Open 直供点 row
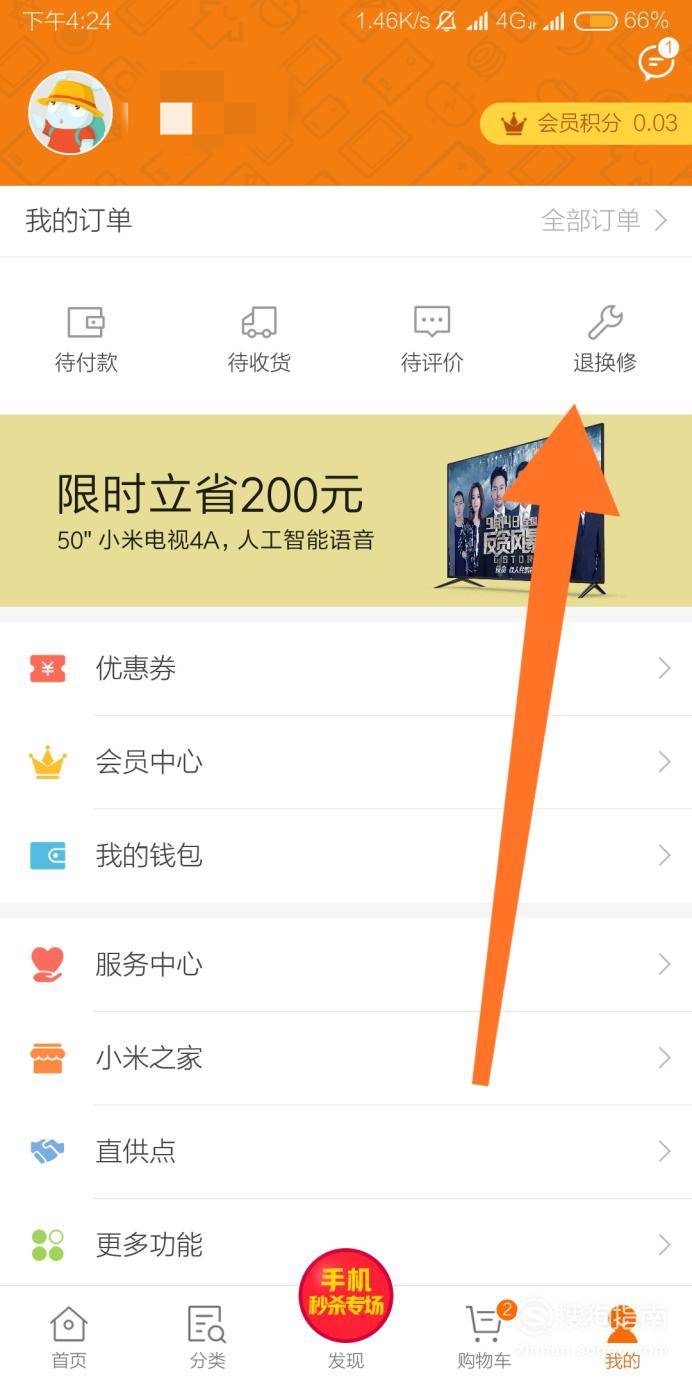The width and height of the screenshot is (692, 1384). pos(346,1152)
